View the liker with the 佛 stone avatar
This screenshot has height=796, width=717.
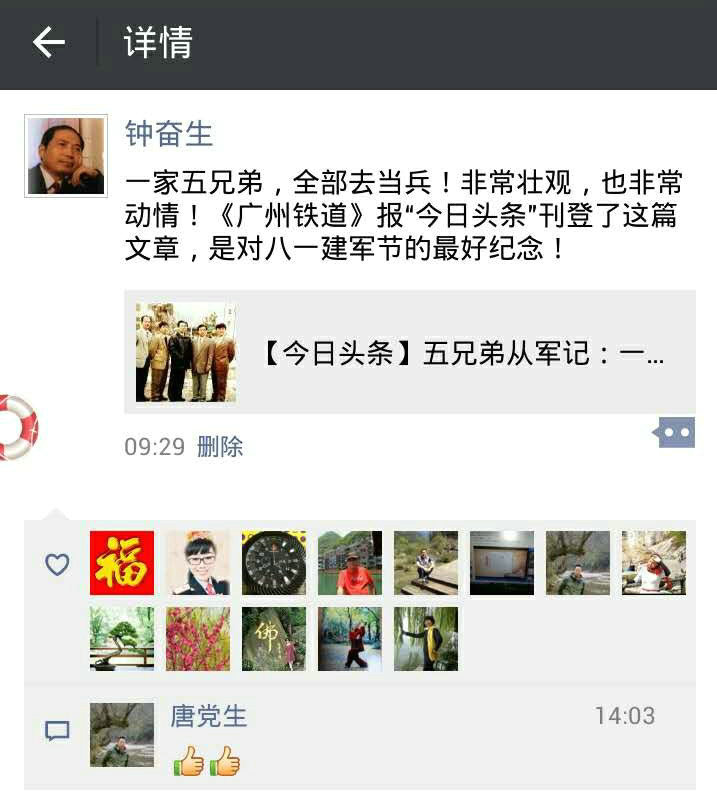[x=274, y=639]
